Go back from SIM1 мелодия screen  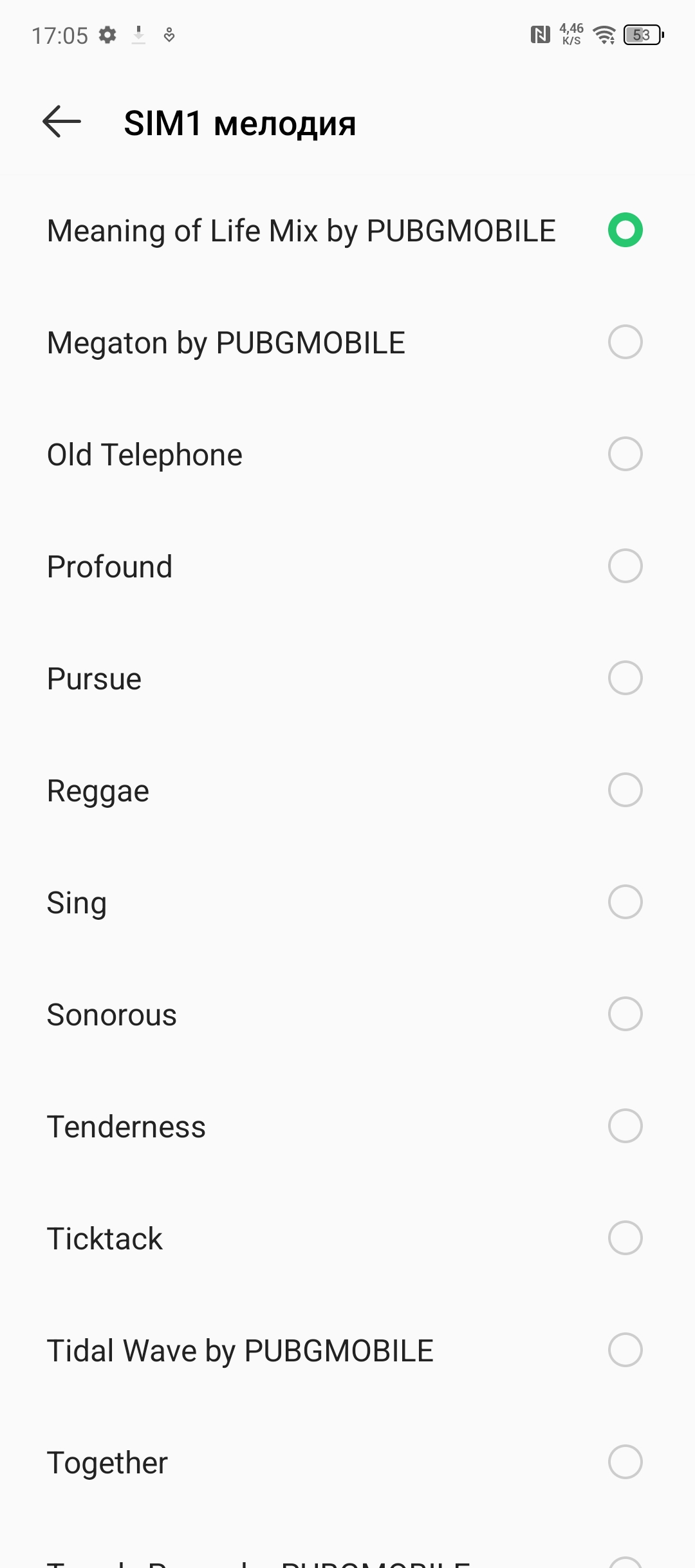[62, 122]
